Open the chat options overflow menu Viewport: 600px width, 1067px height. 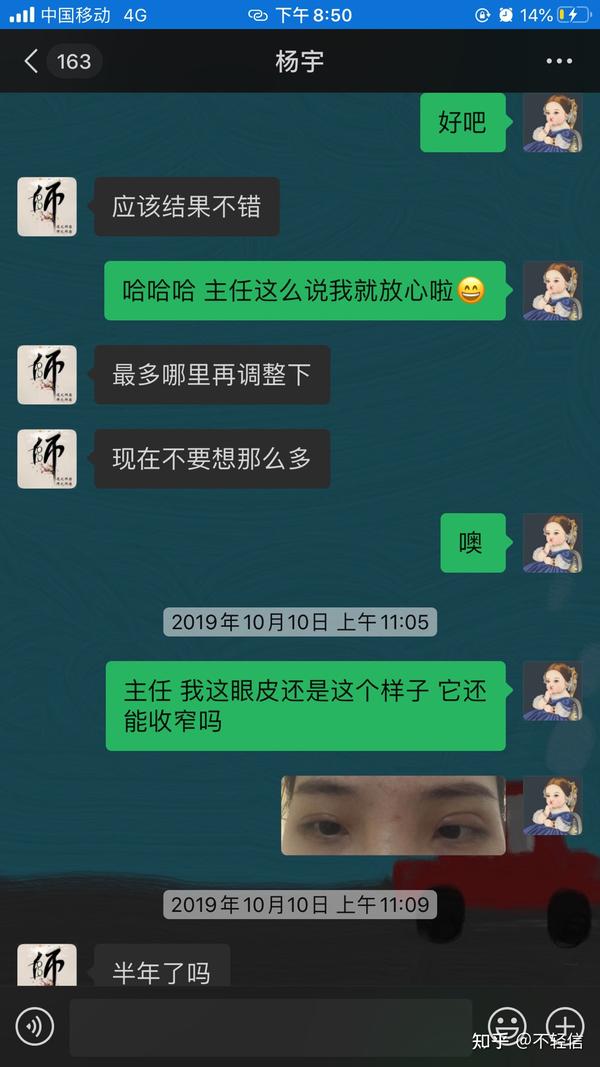(x=559, y=62)
